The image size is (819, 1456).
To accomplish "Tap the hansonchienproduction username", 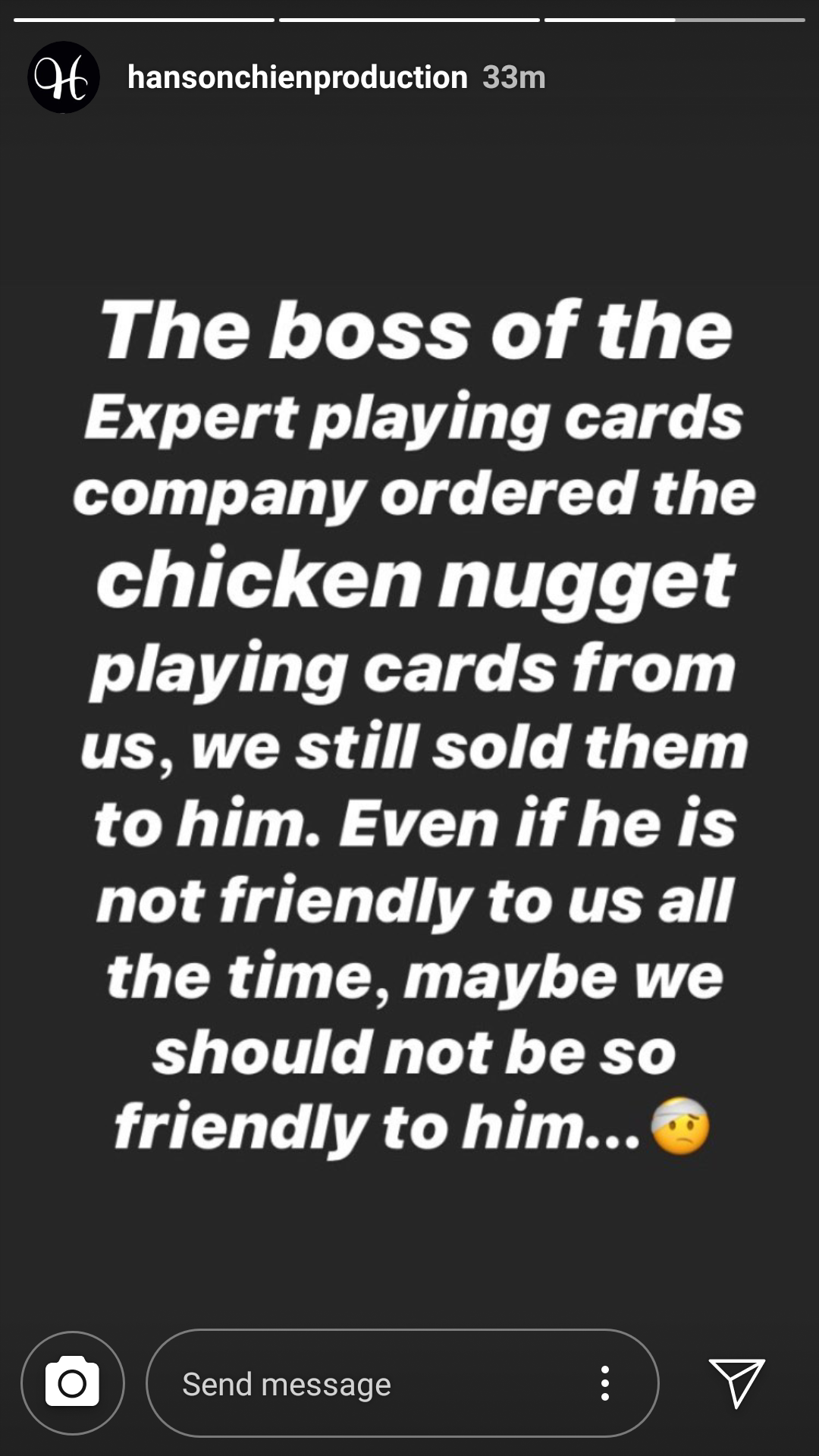I will 297,77.
